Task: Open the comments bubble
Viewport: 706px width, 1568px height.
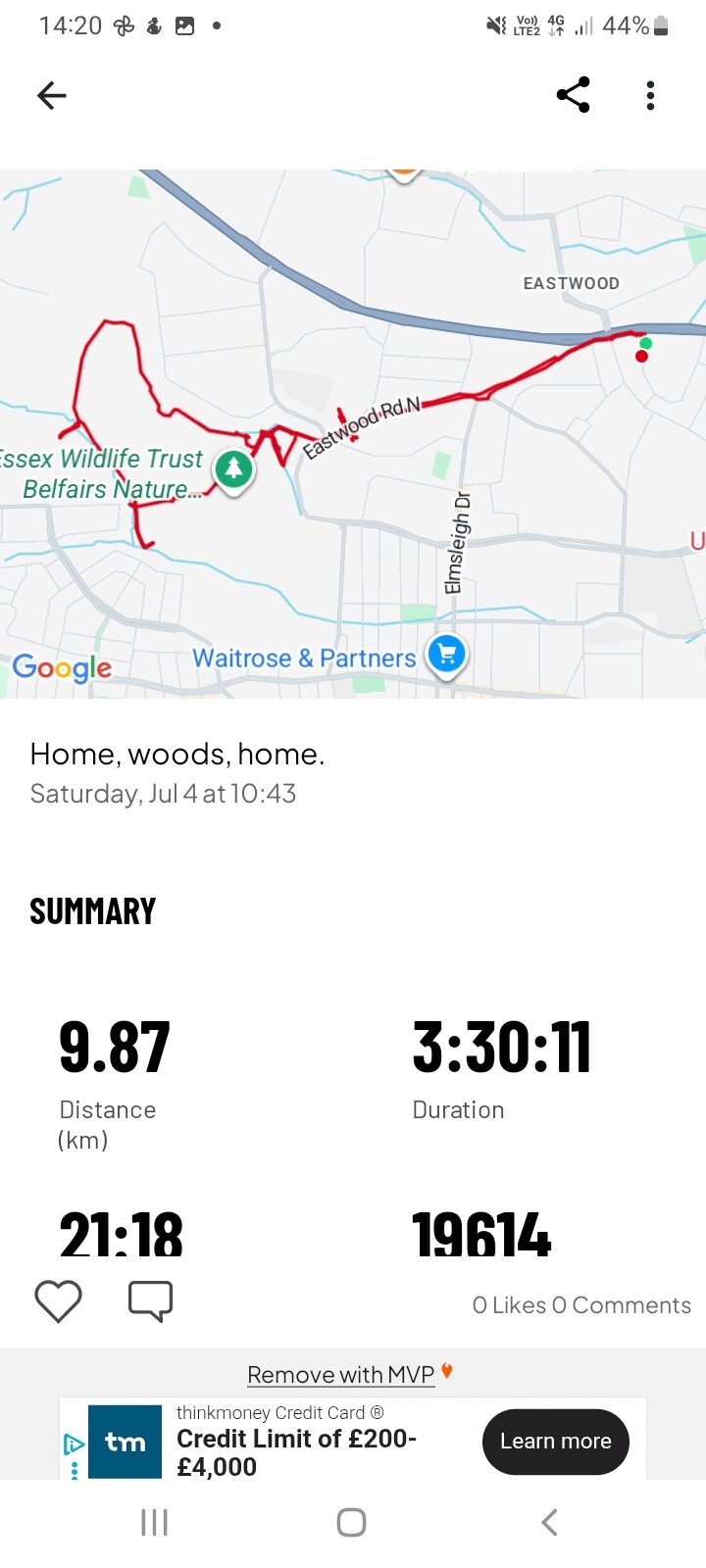Action: click(150, 1301)
